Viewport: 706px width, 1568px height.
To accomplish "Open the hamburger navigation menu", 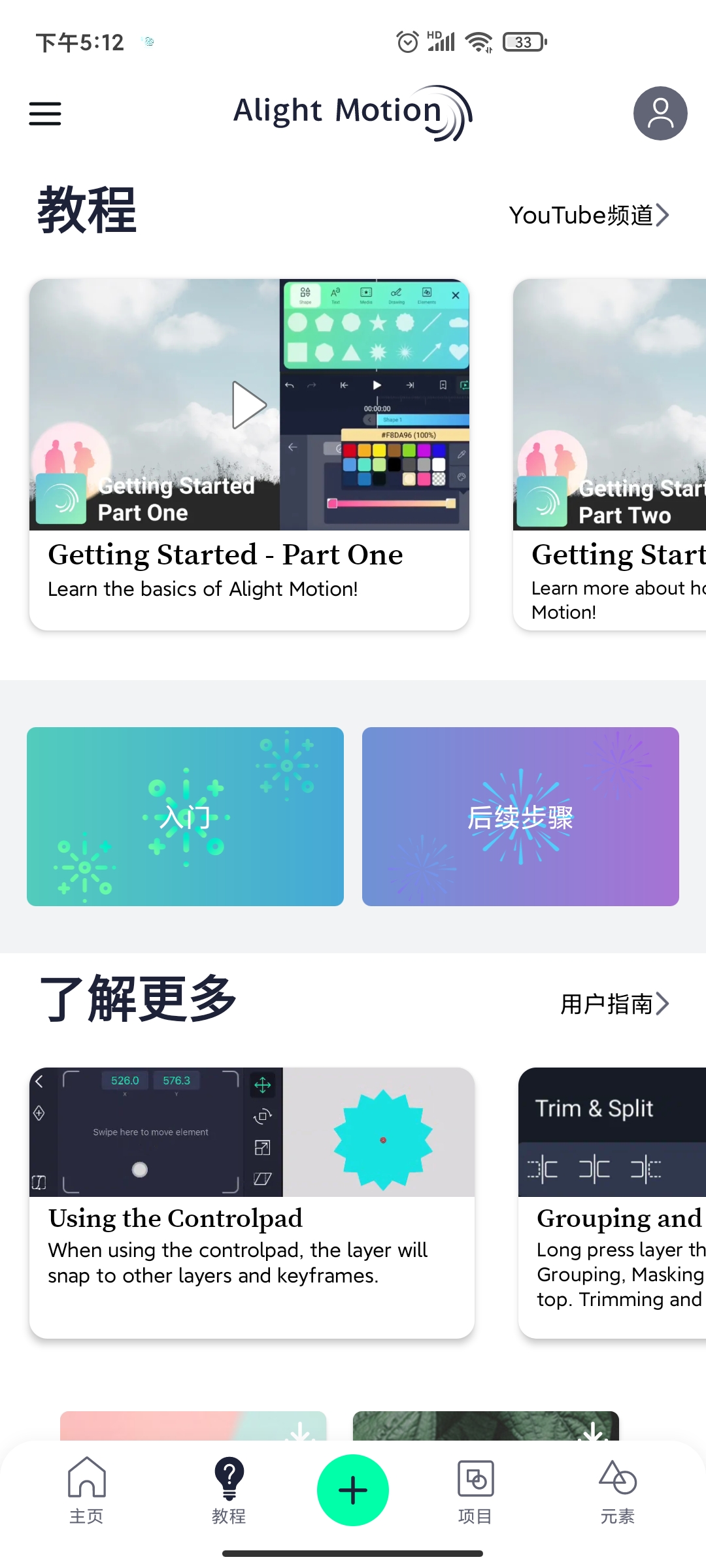I will pyautogui.click(x=44, y=113).
